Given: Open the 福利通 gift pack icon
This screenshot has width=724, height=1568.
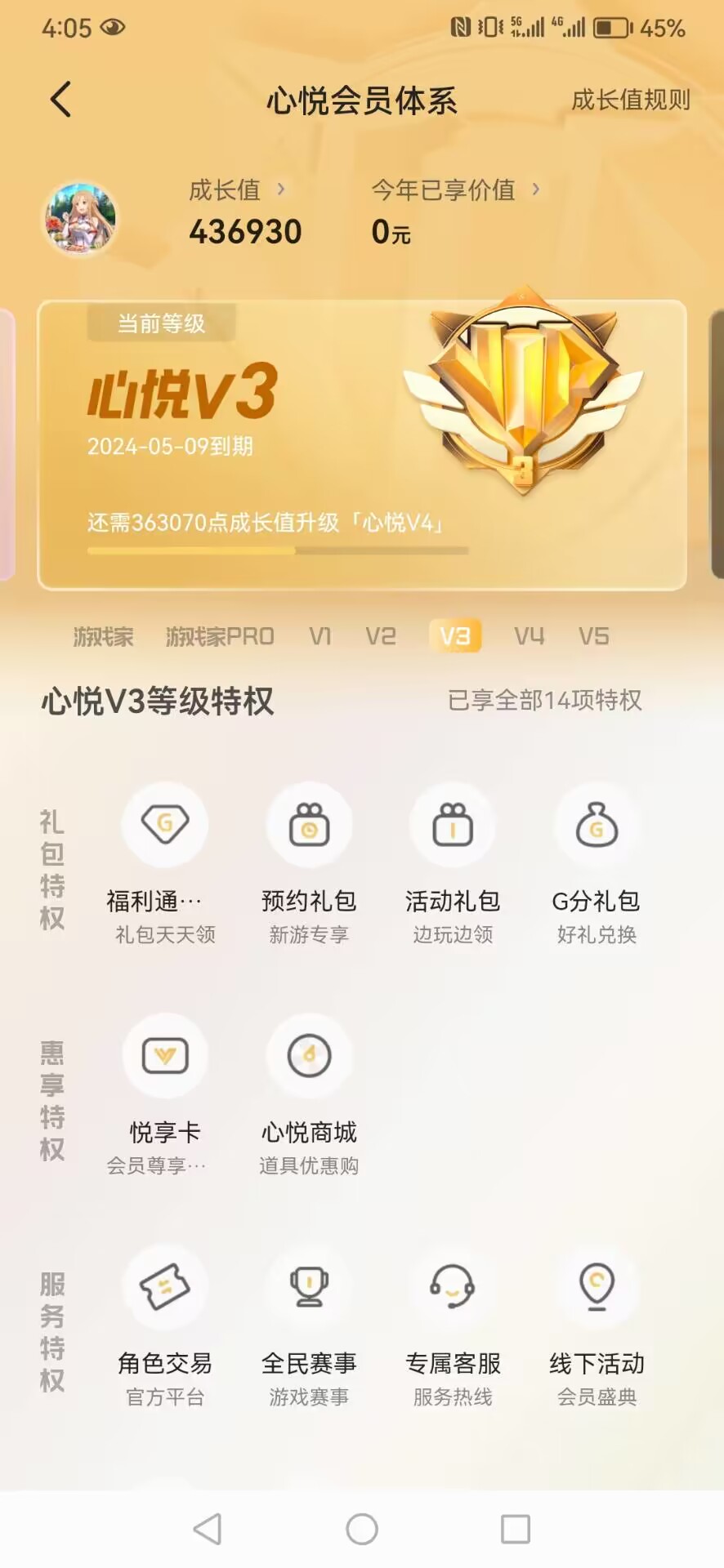Looking at the screenshot, I should [164, 825].
